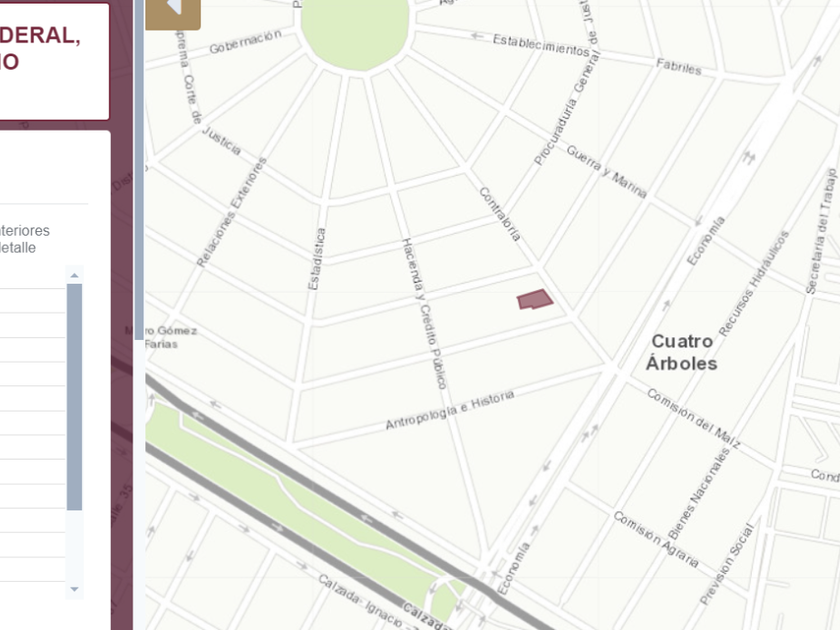Tap the list scrollbar's up arrow
840x630 pixels.
[74, 275]
